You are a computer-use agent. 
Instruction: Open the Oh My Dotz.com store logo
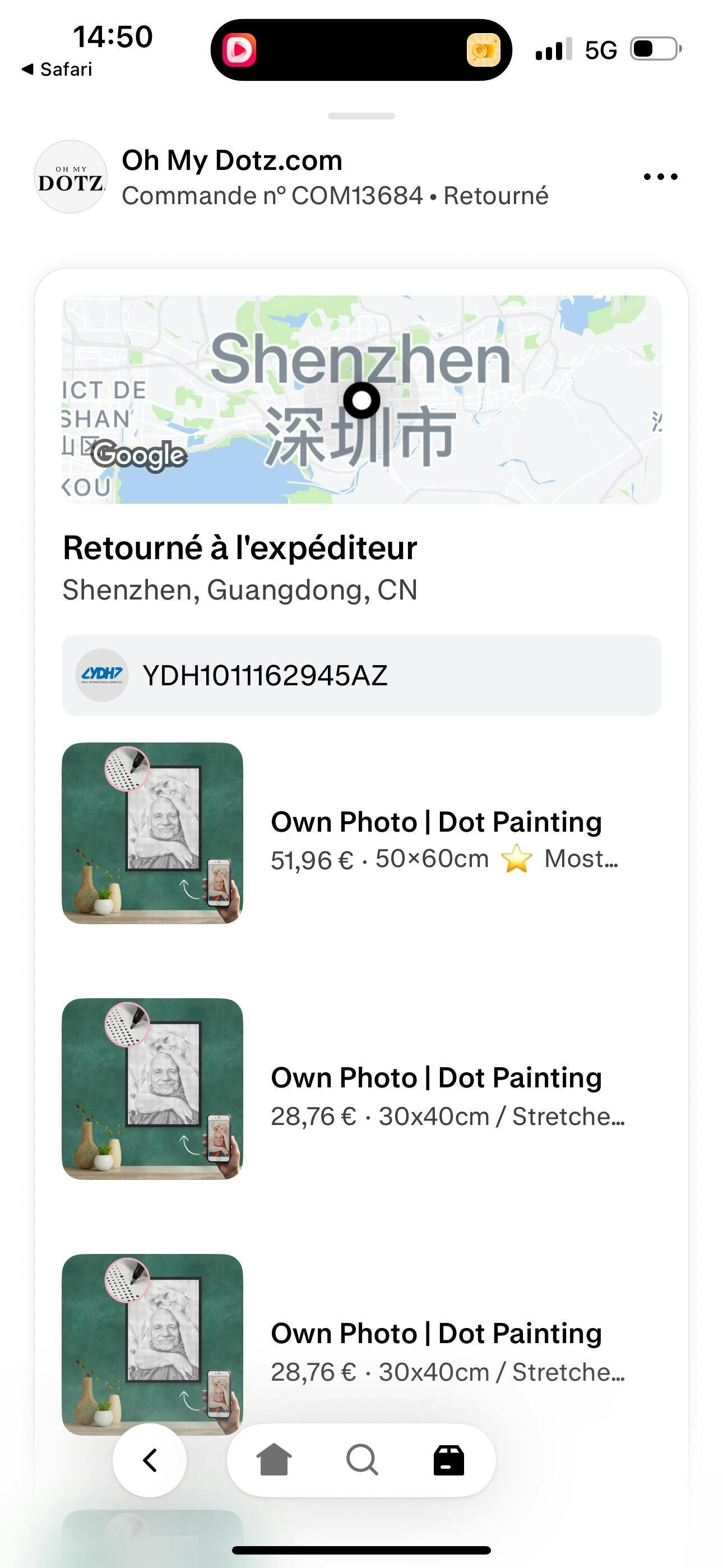pos(71,177)
